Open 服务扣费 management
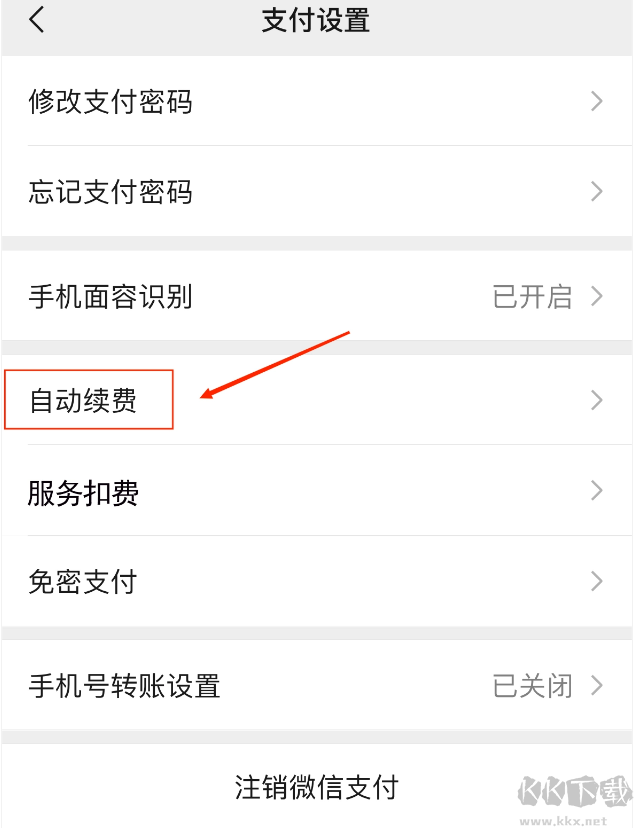Viewport: 634px width, 828px height. click(316, 492)
